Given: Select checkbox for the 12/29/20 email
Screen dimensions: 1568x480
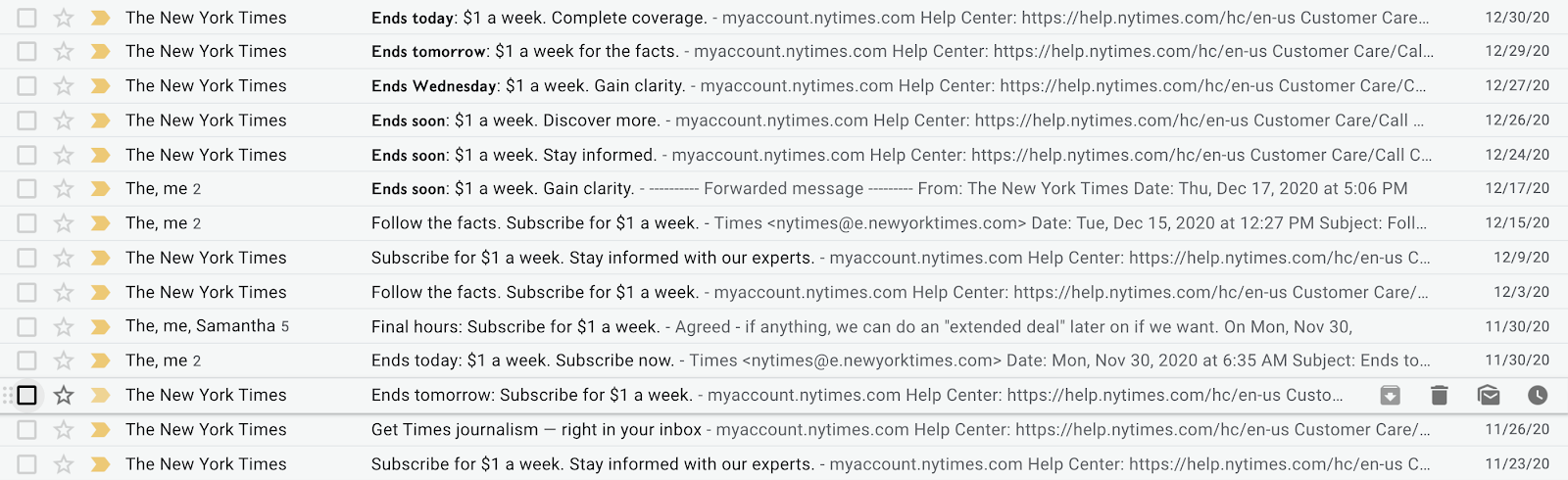Looking at the screenshot, I should pos(27,51).
